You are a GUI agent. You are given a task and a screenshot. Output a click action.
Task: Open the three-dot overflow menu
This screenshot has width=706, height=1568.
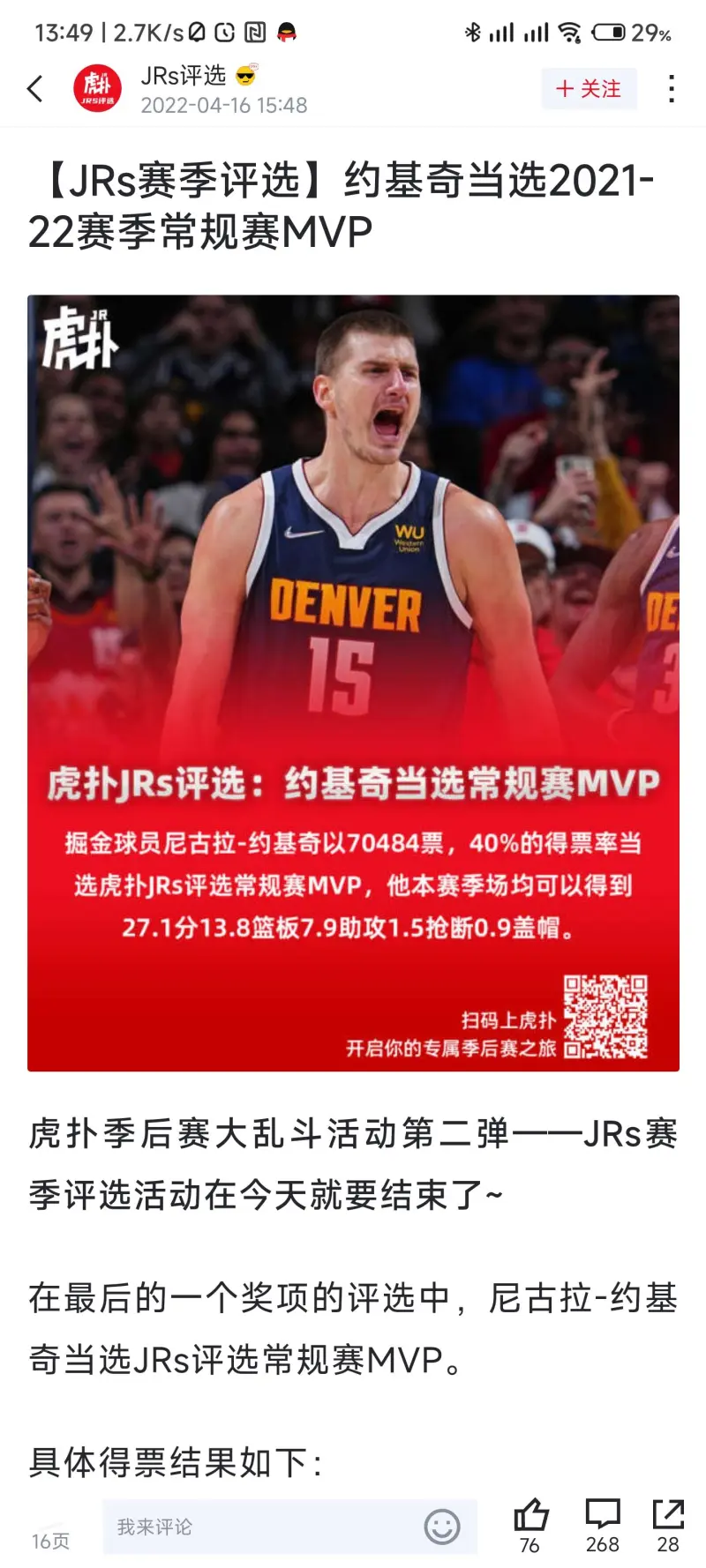tap(672, 89)
